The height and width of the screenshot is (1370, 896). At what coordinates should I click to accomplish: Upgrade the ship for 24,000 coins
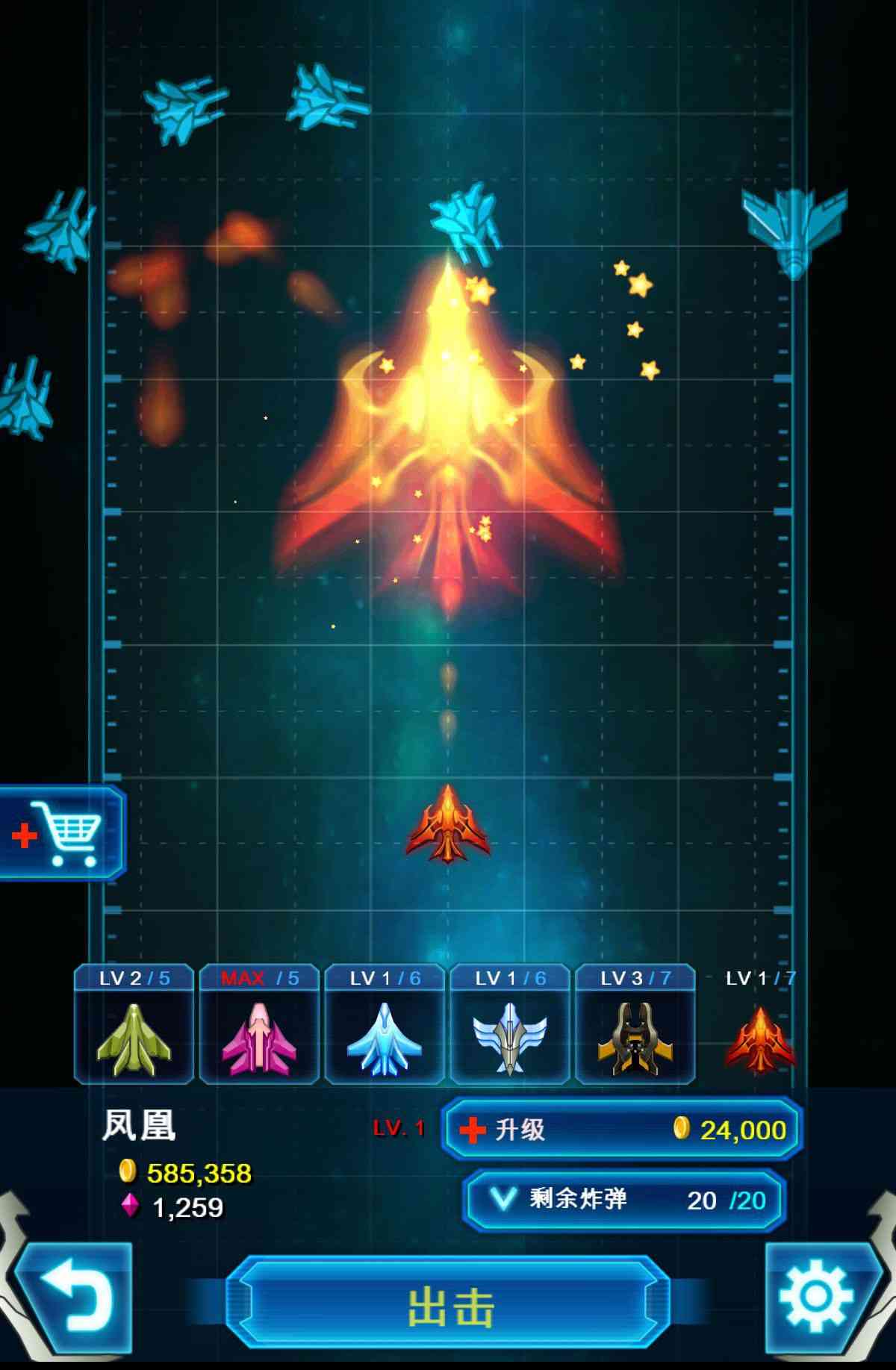[x=621, y=1129]
